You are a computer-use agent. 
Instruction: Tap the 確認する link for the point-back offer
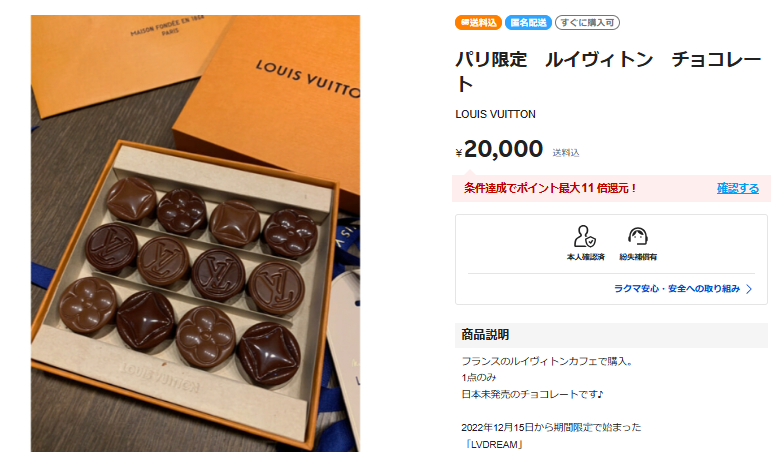tap(737, 188)
